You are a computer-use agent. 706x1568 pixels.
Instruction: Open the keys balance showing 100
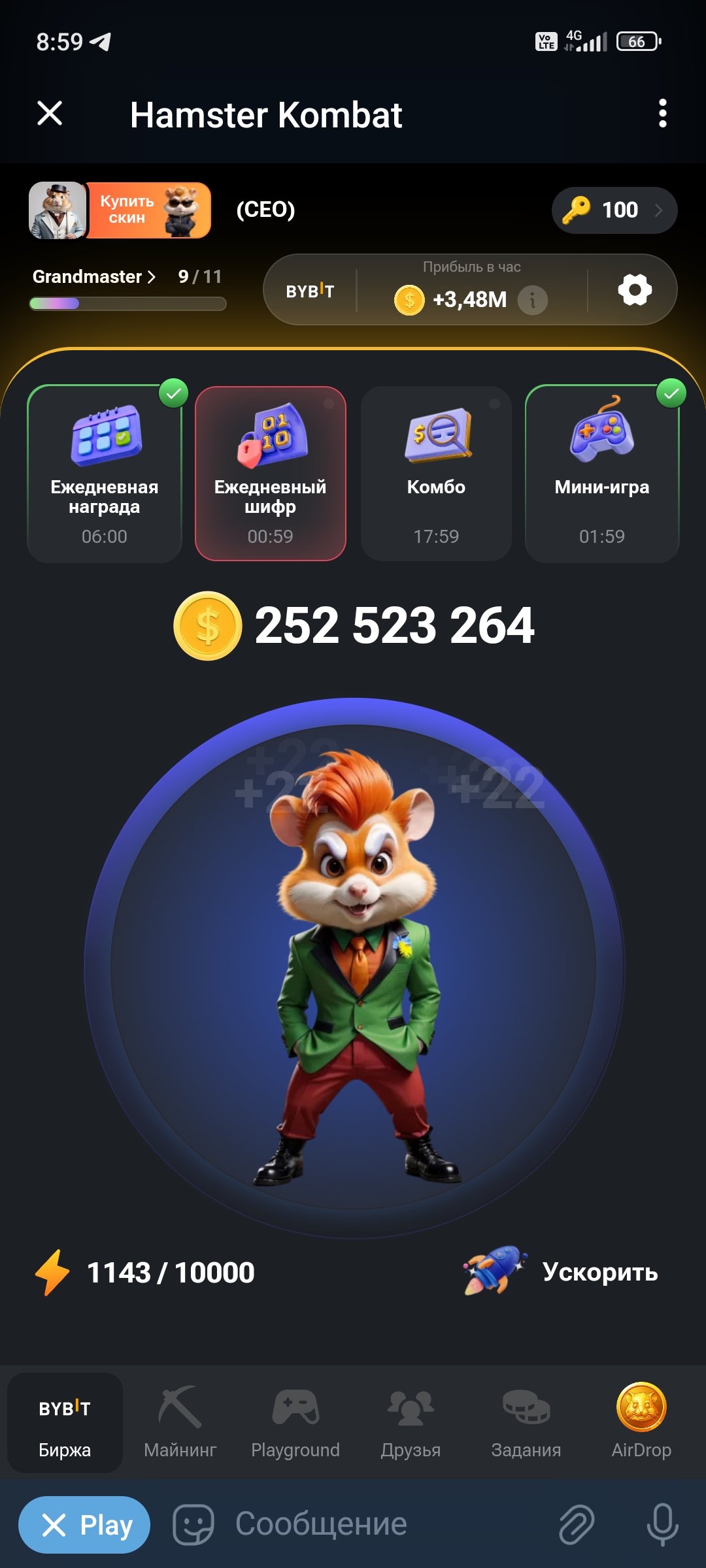(x=614, y=210)
